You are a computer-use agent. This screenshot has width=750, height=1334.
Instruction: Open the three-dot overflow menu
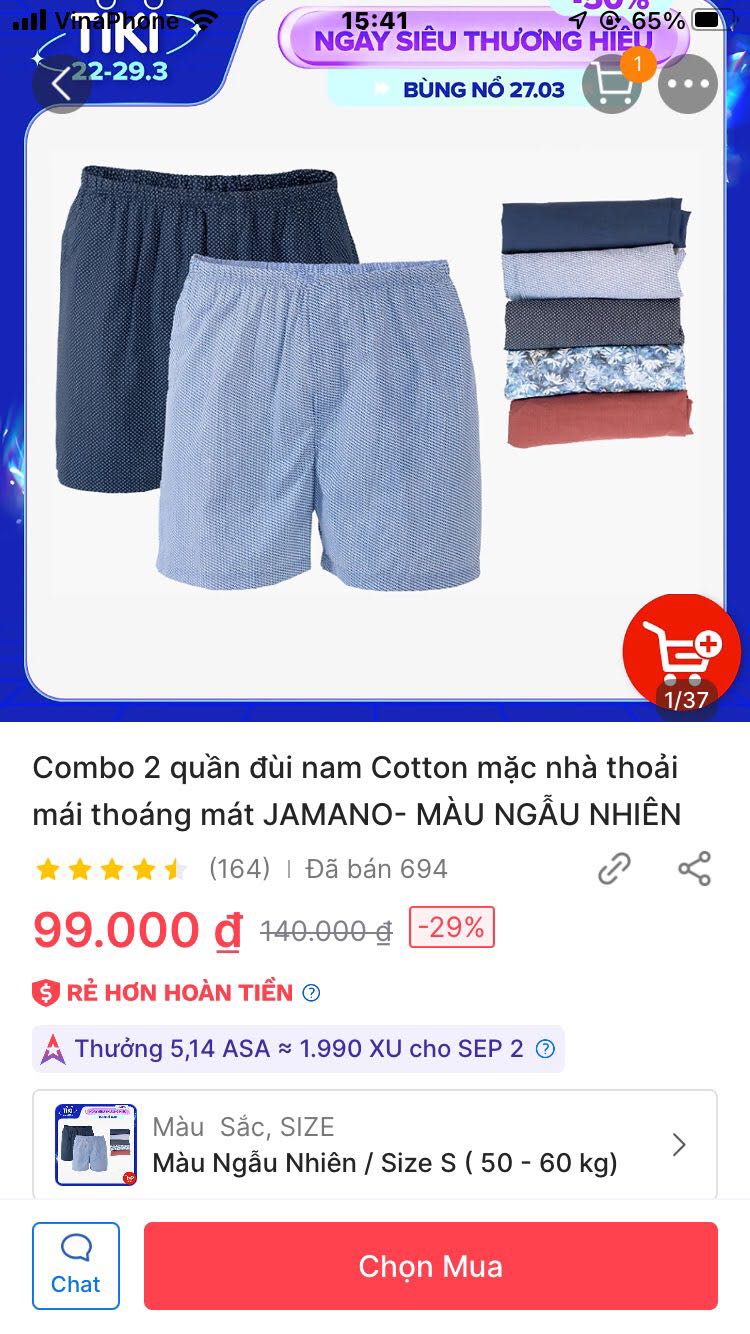pyautogui.click(x=688, y=84)
